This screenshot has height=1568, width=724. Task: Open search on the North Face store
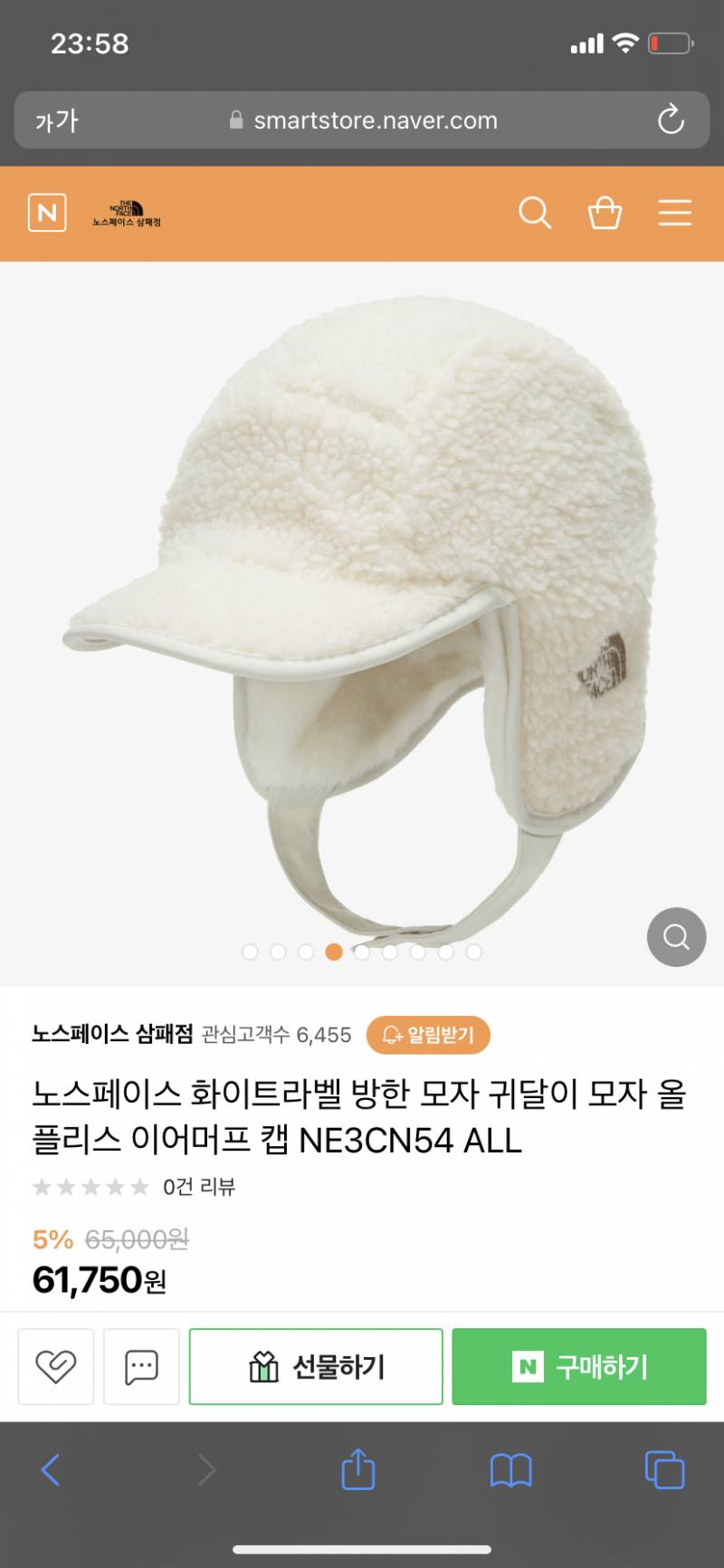[x=535, y=214]
